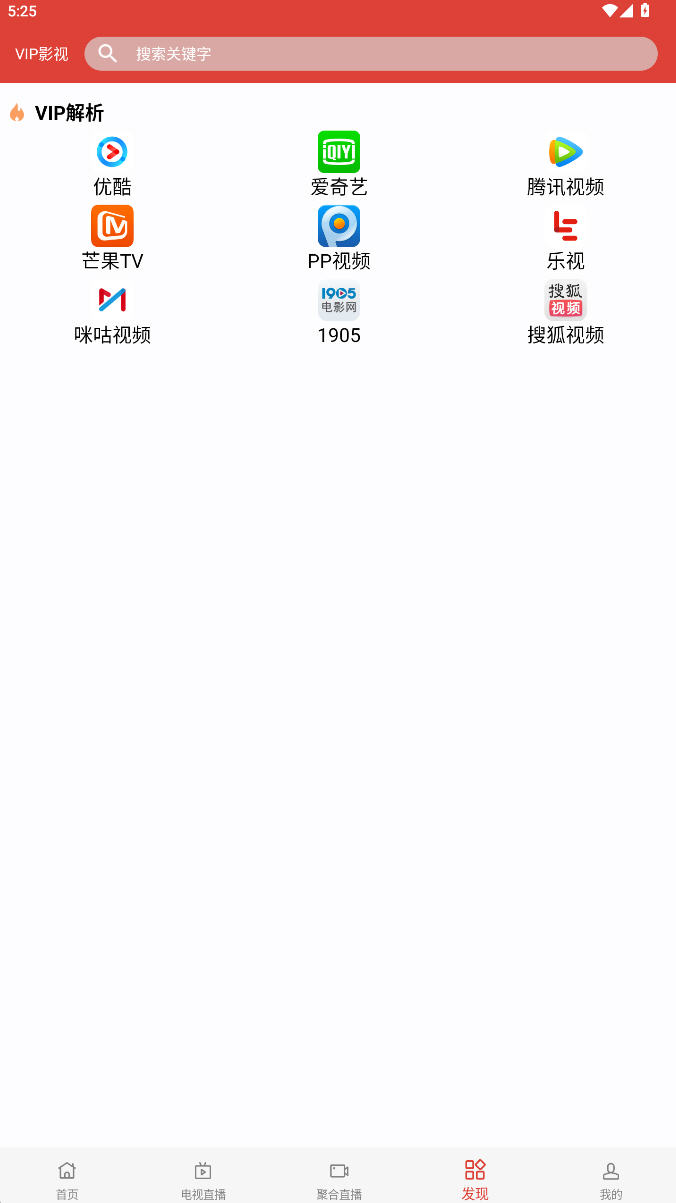Open 优酷 VIP parsing
The width and height of the screenshot is (676, 1203).
112,165
